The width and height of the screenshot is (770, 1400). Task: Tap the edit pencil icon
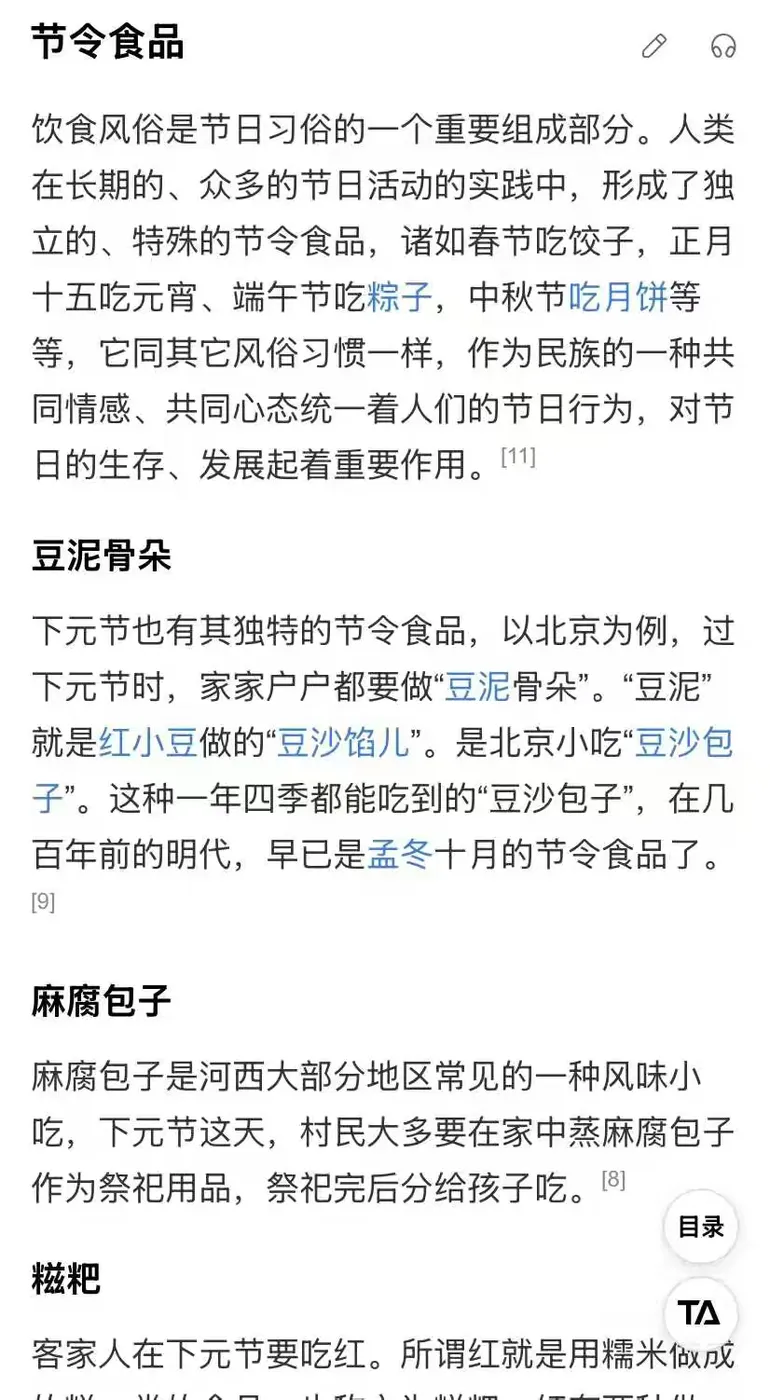tap(654, 46)
